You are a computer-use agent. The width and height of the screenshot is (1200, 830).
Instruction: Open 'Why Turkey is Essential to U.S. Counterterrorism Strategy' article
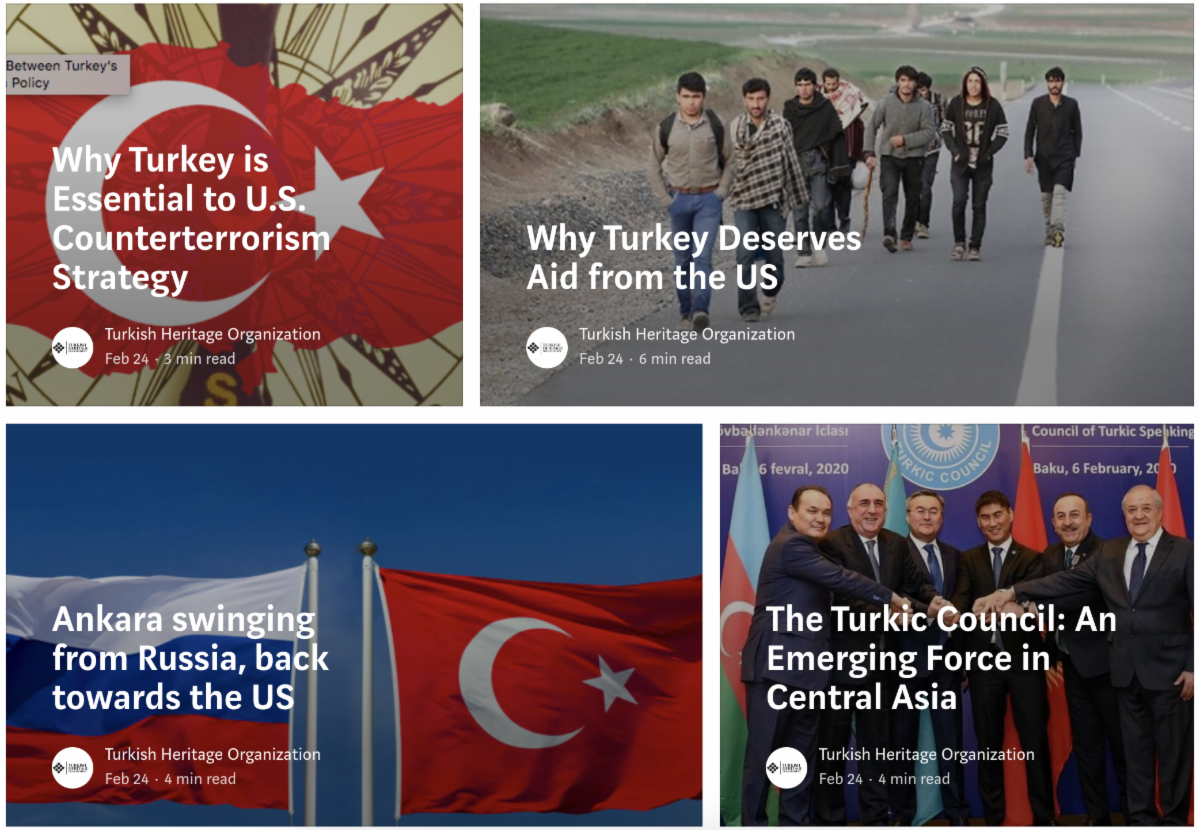(190, 218)
